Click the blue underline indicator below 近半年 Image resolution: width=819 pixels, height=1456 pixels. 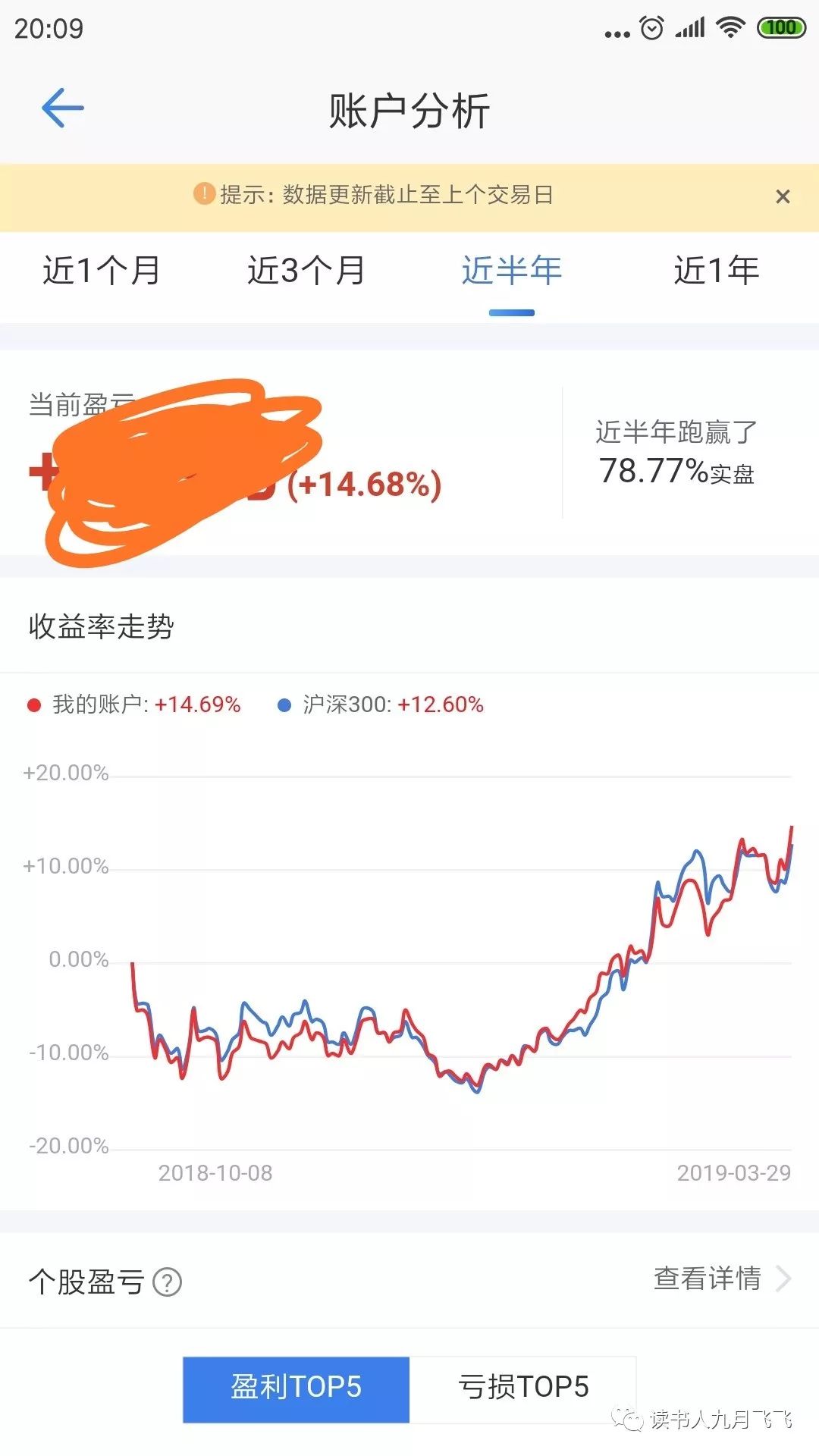click(x=511, y=312)
